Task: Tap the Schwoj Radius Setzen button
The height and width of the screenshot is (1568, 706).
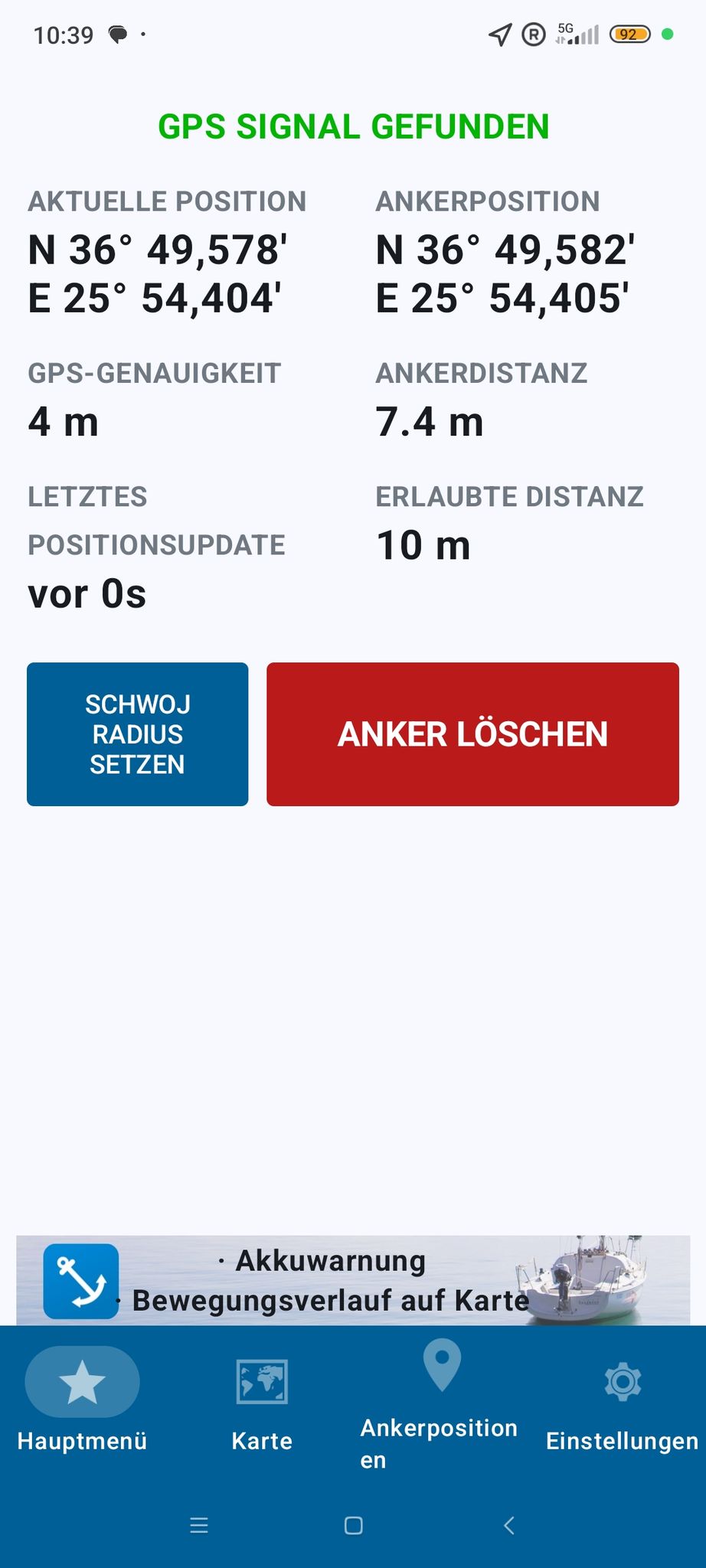Action: tap(138, 733)
